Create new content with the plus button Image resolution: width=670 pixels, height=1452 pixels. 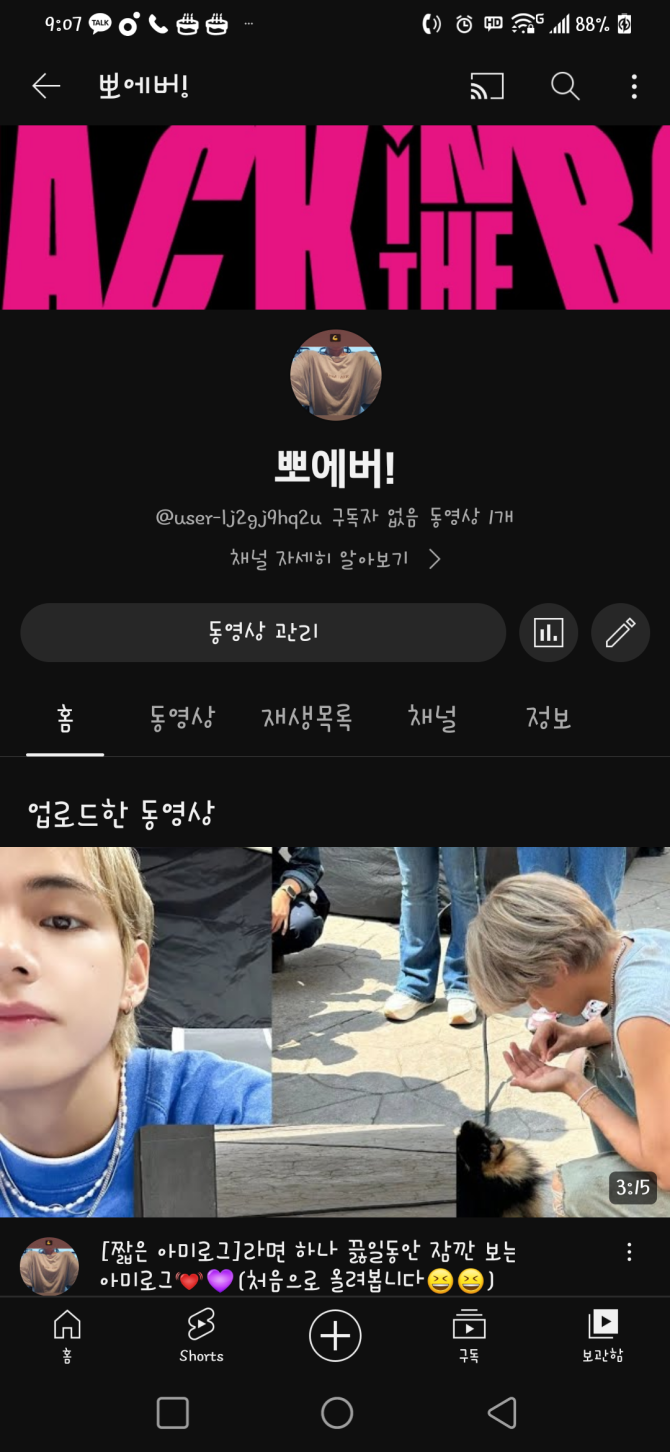[x=335, y=1336]
